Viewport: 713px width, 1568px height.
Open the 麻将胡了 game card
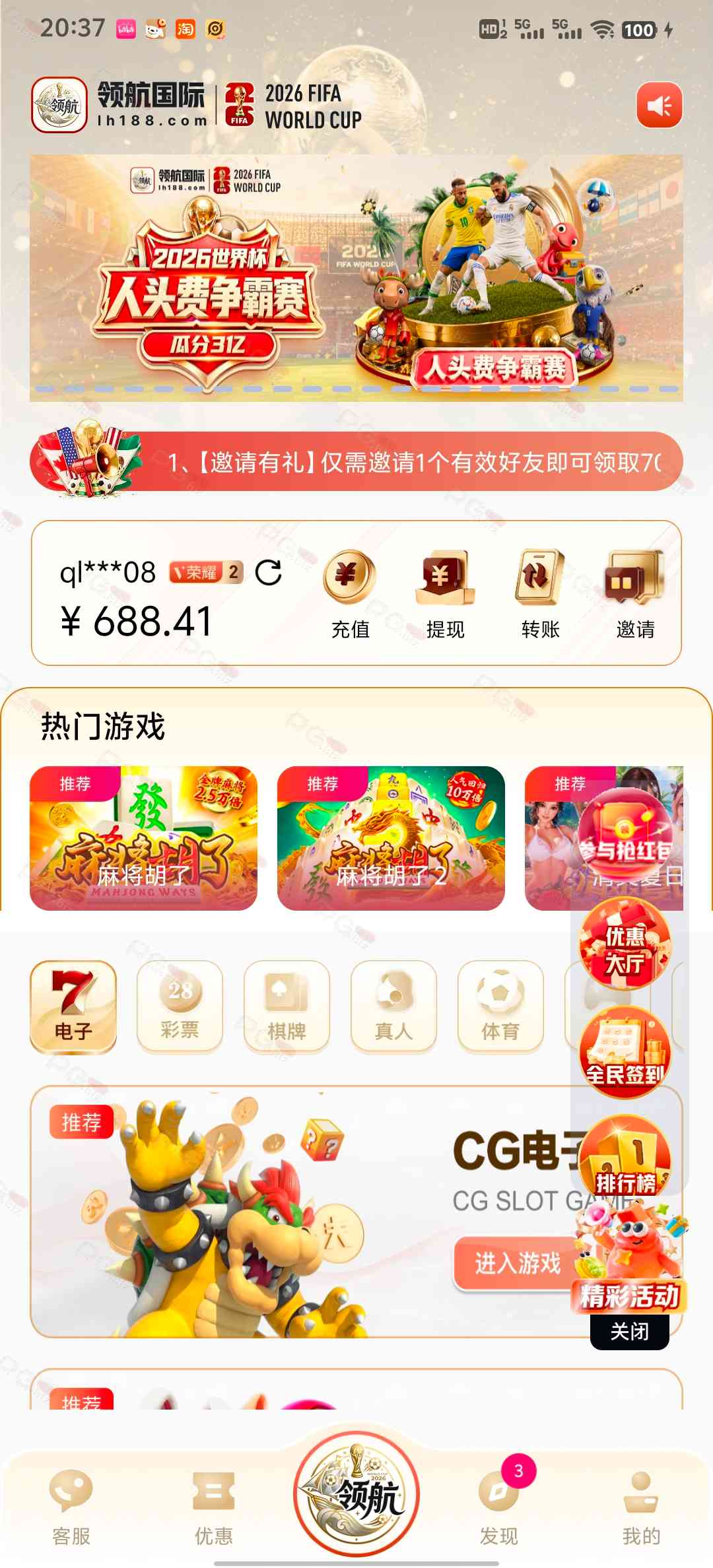[x=143, y=838]
